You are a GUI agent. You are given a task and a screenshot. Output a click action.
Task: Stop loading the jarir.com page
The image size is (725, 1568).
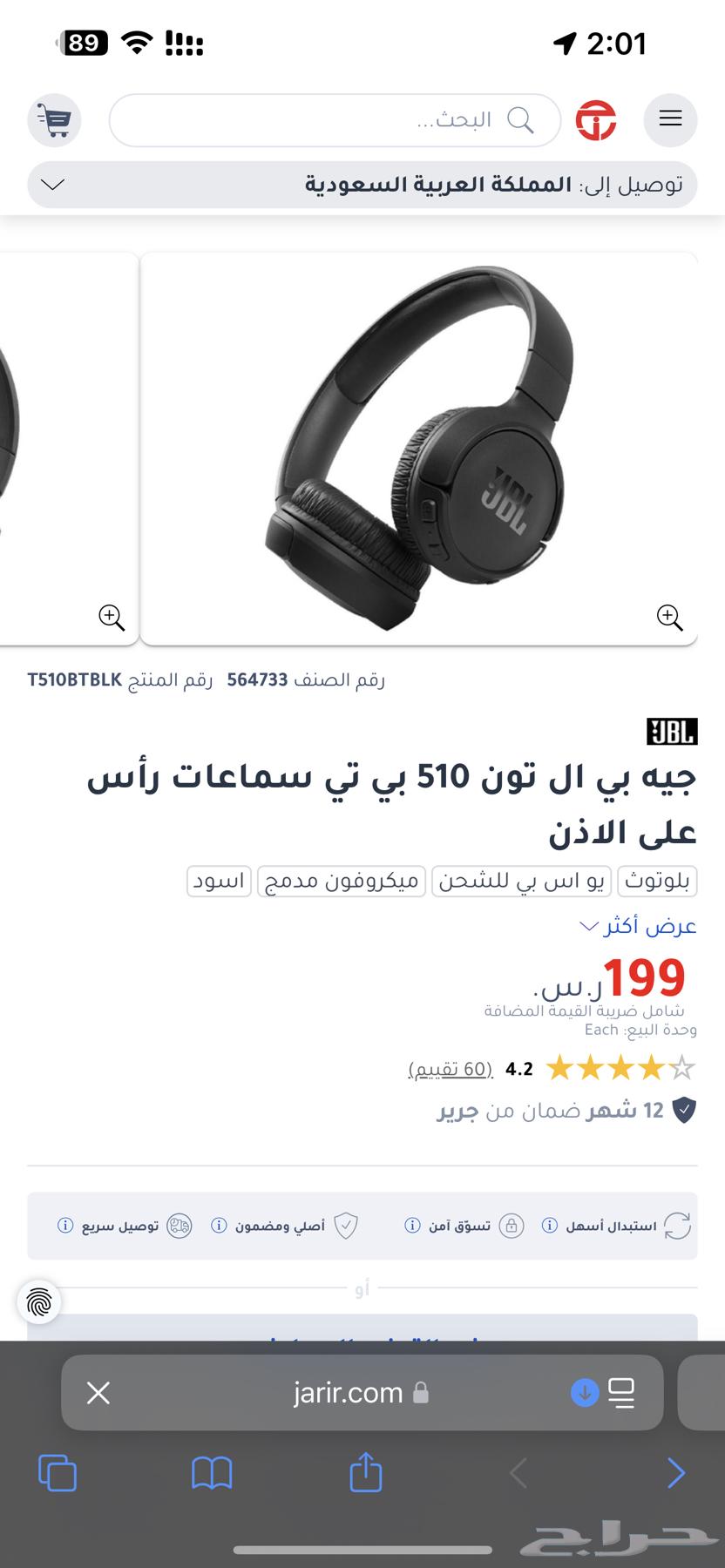click(x=98, y=1393)
